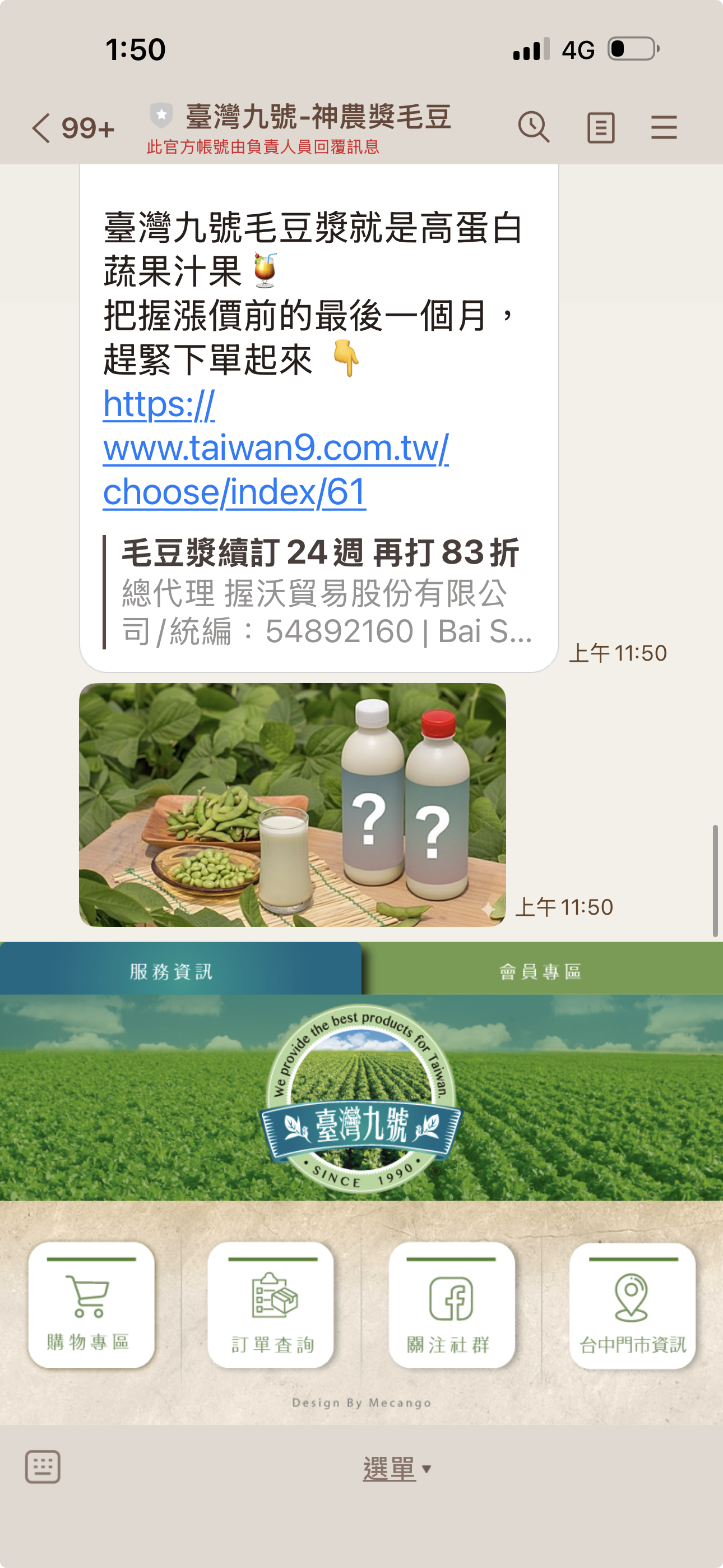The image size is (723, 1568).
Task: Open the chat search icon
Action: click(534, 127)
